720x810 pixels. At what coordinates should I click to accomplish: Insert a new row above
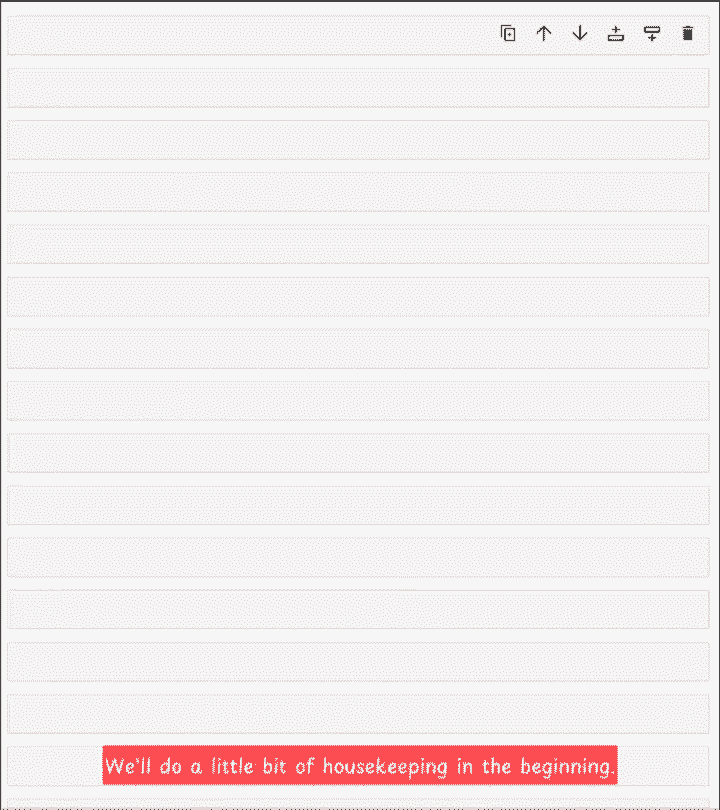pyautogui.click(x=616, y=33)
